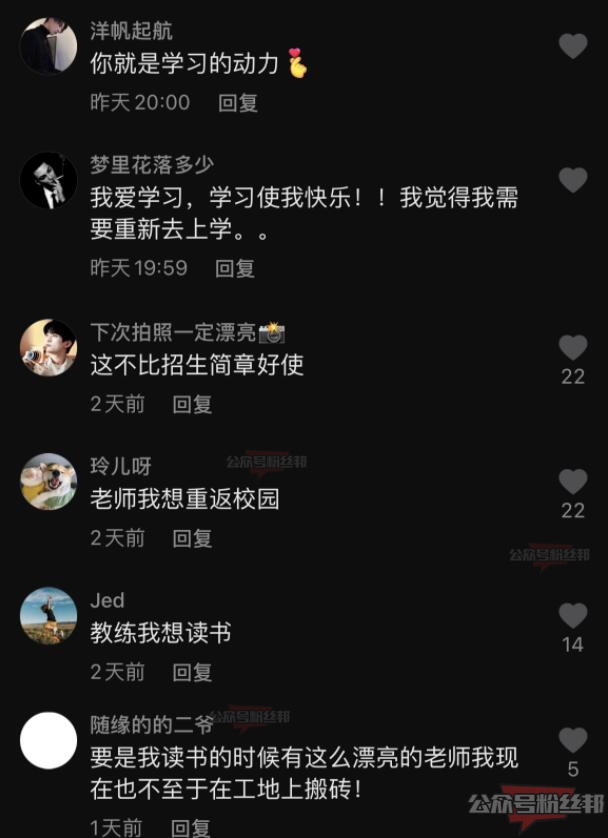Reply to 洋帆起航's comment
This screenshot has height=838, width=608.
click(x=238, y=102)
